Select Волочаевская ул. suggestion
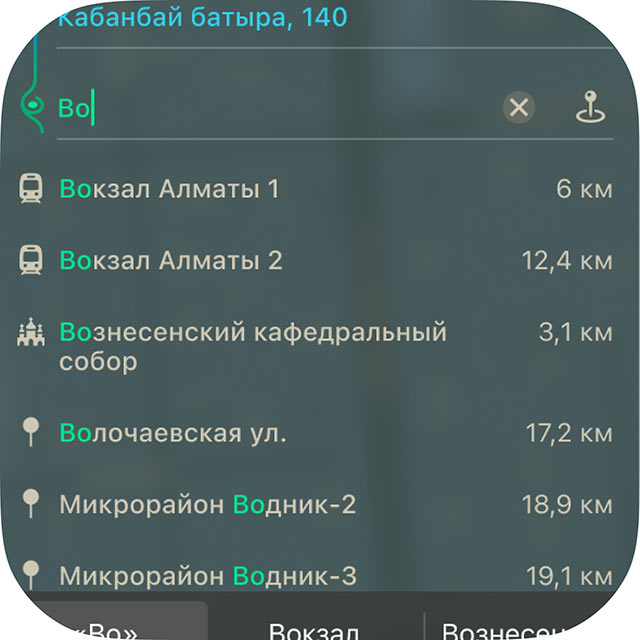 (314, 433)
